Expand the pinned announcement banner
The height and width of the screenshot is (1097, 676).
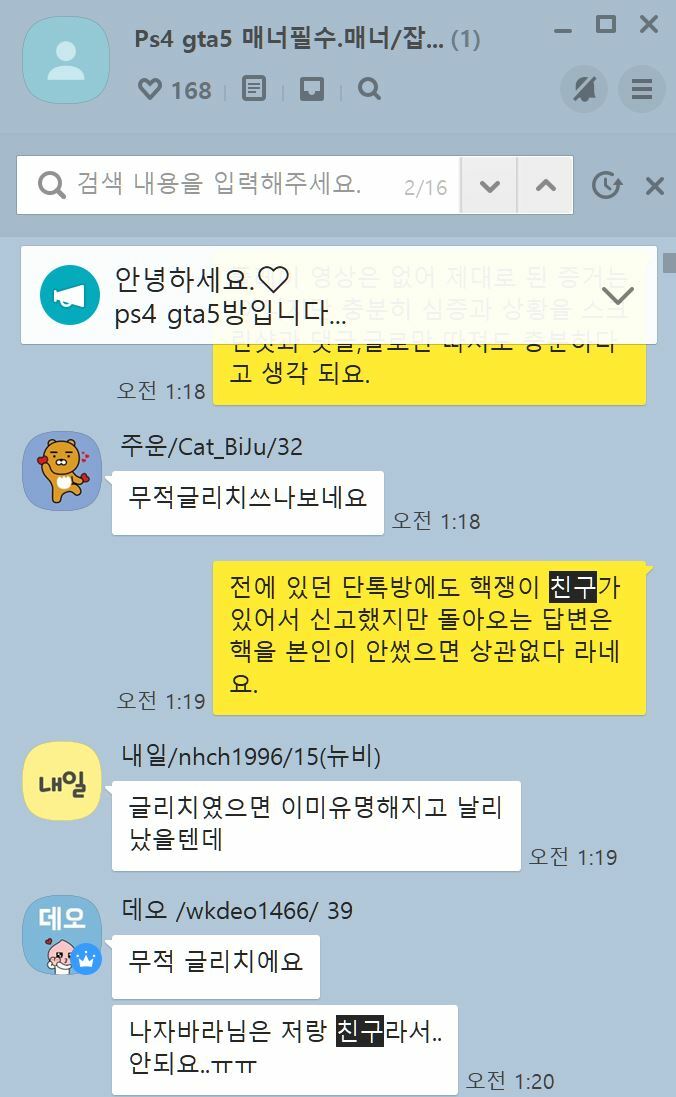pos(617,295)
